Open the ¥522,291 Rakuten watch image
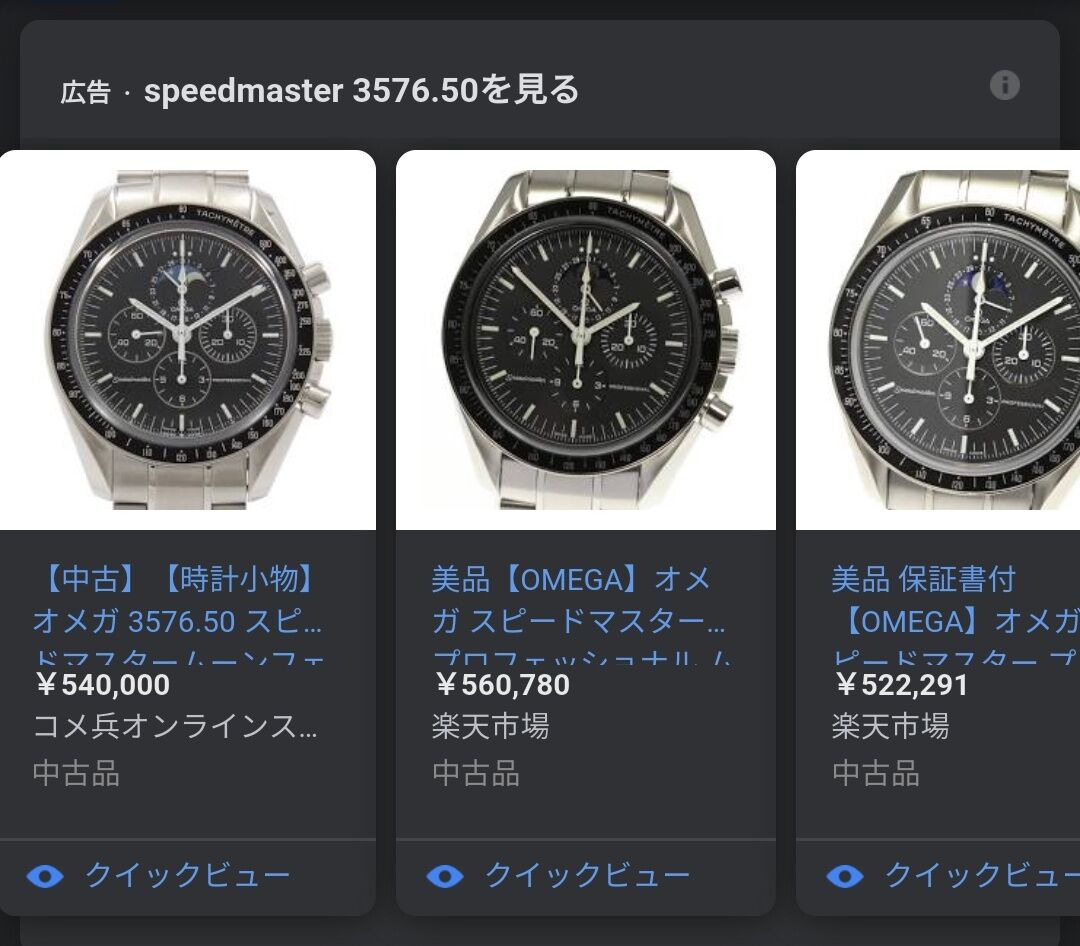Screen dimensions: 1080x946 940,340
